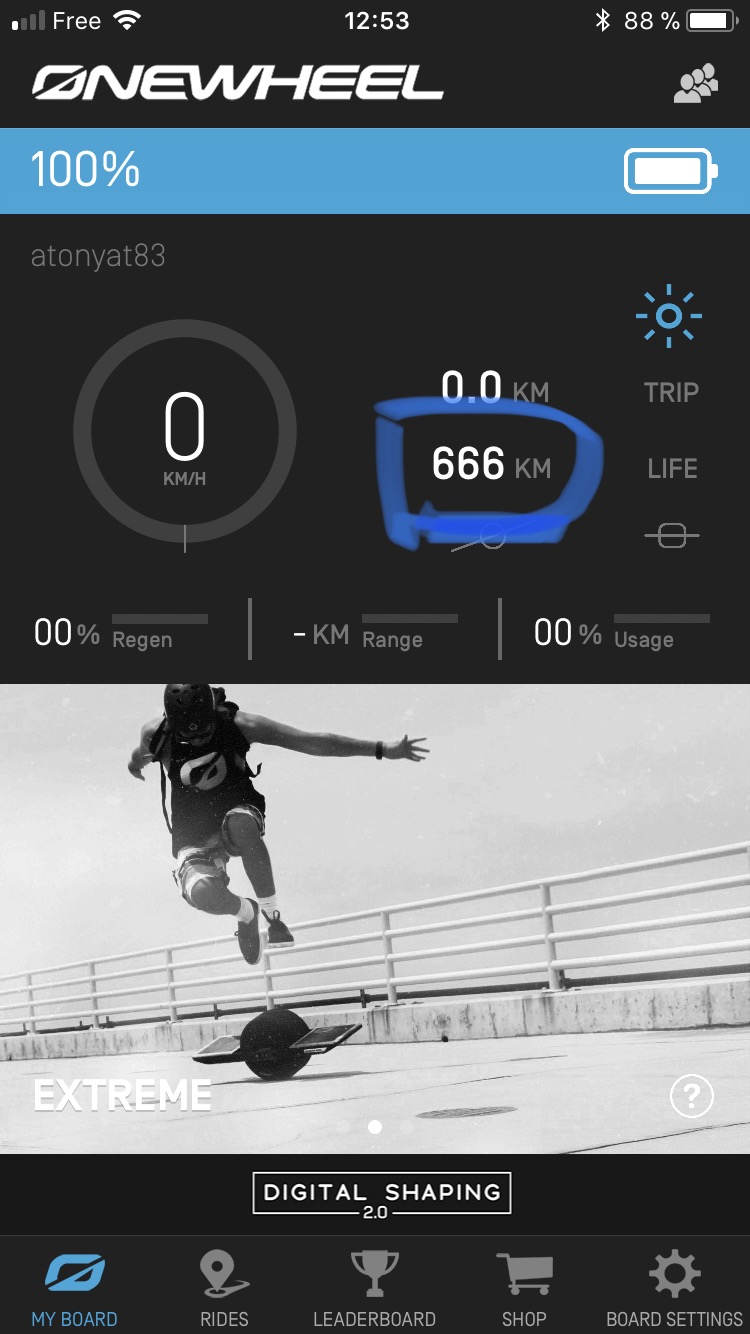Image resolution: width=750 pixels, height=1334 pixels.
Task: Switch to second riding mode via carousel dot
Action: pos(405,1127)
